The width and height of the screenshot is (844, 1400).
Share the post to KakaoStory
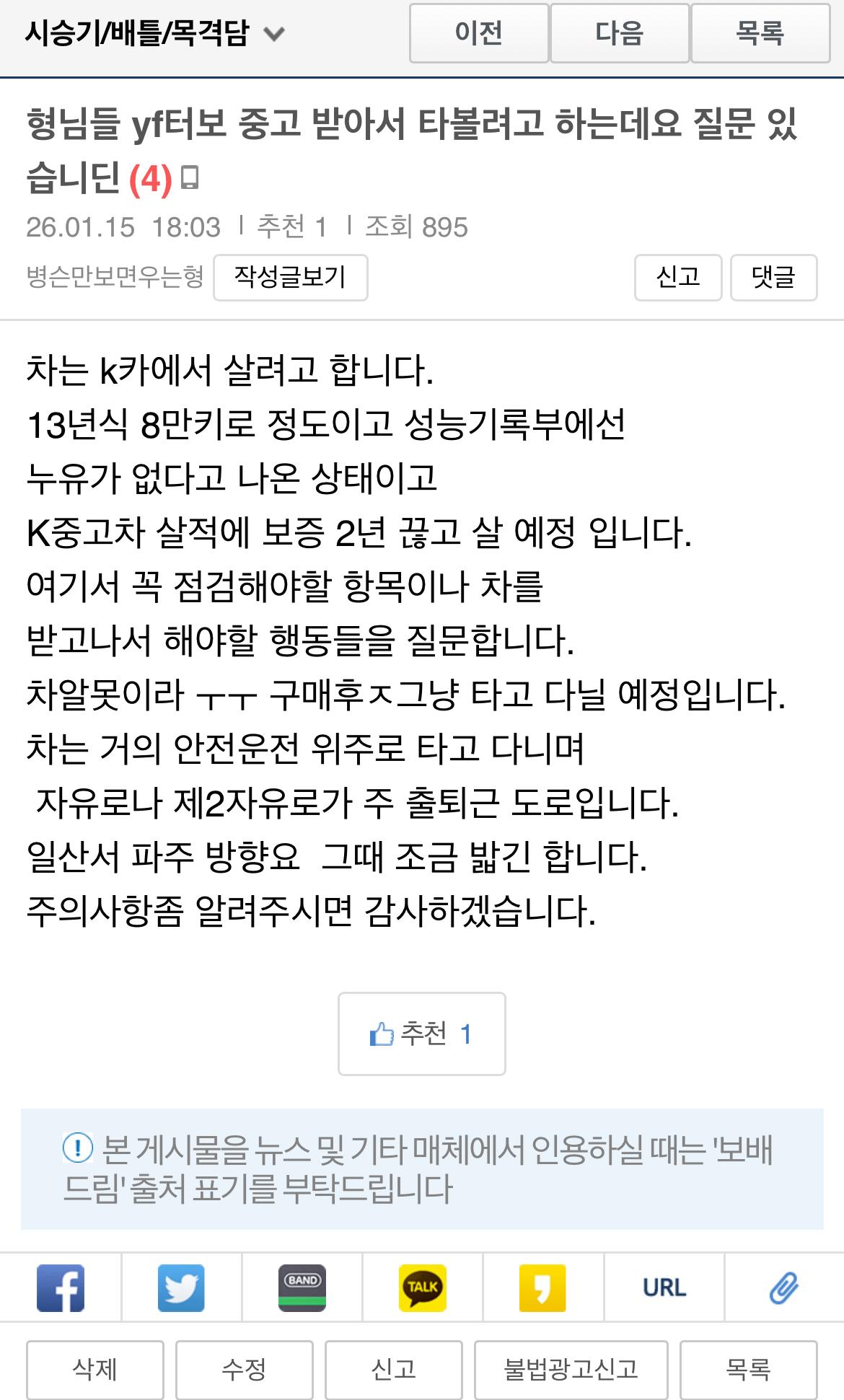542,1287
